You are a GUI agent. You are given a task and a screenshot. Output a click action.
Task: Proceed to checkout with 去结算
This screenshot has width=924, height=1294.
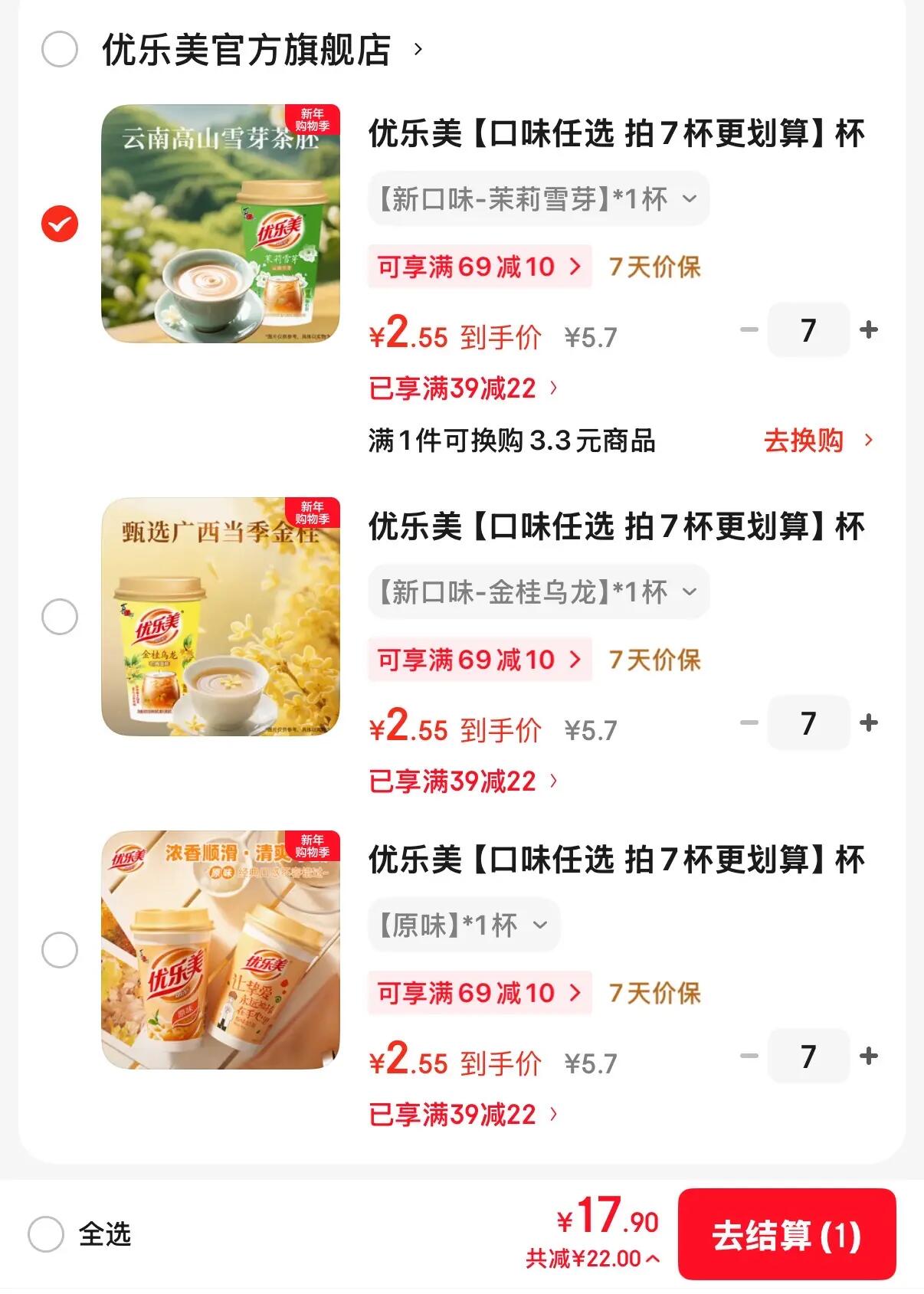click(x=786, y=1235)
